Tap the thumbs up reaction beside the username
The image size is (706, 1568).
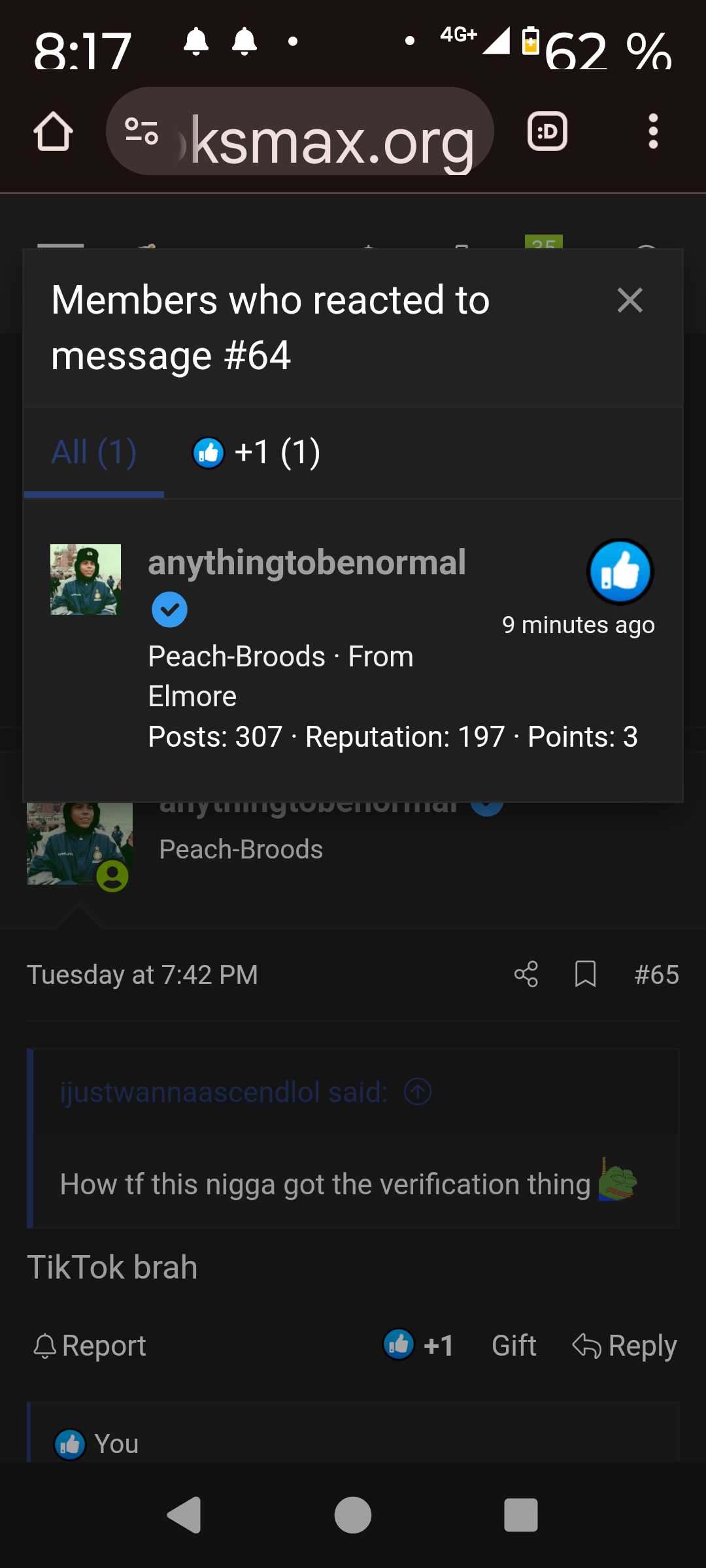pyautogui.click(x=620, y=570)
